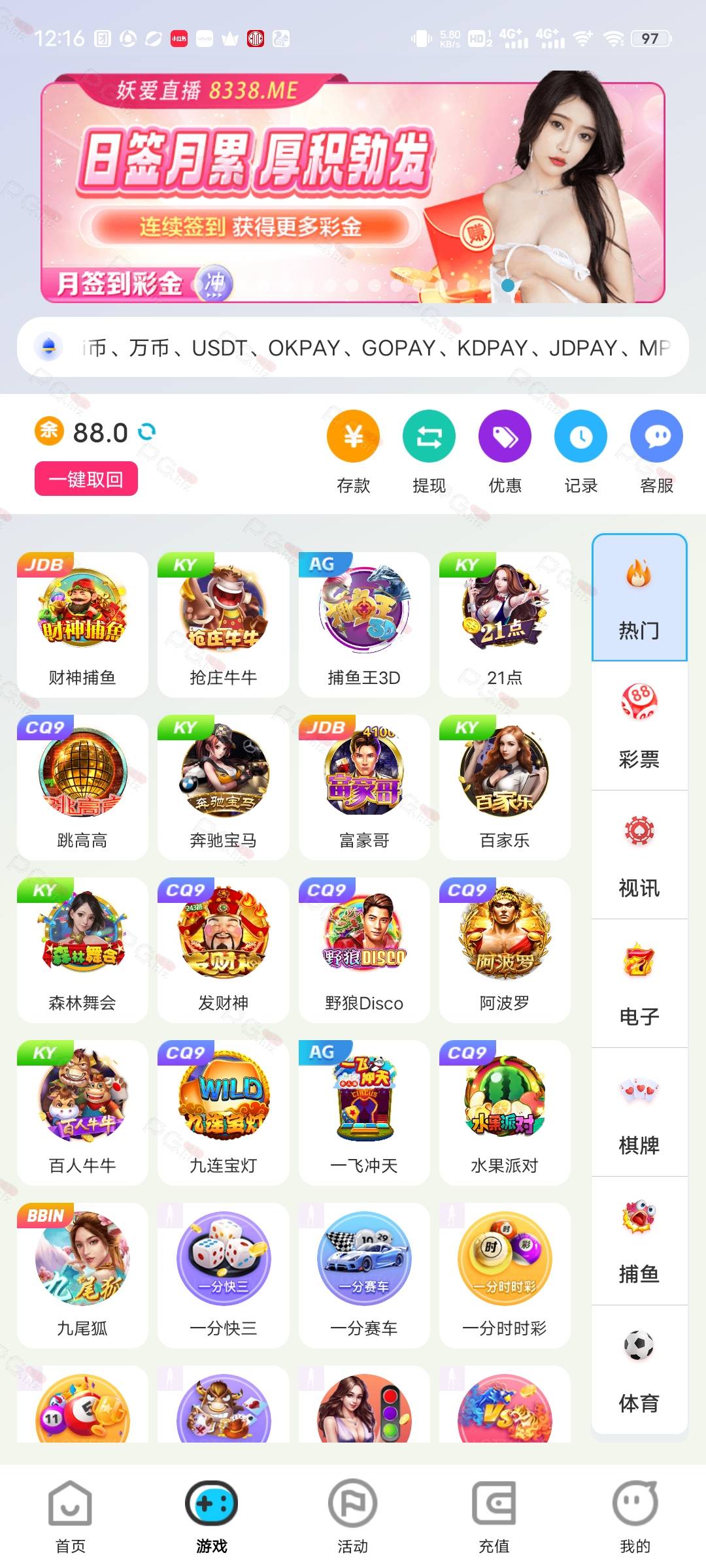Select the 彩票 category
706x1568 pixels.
coord(639,726)
